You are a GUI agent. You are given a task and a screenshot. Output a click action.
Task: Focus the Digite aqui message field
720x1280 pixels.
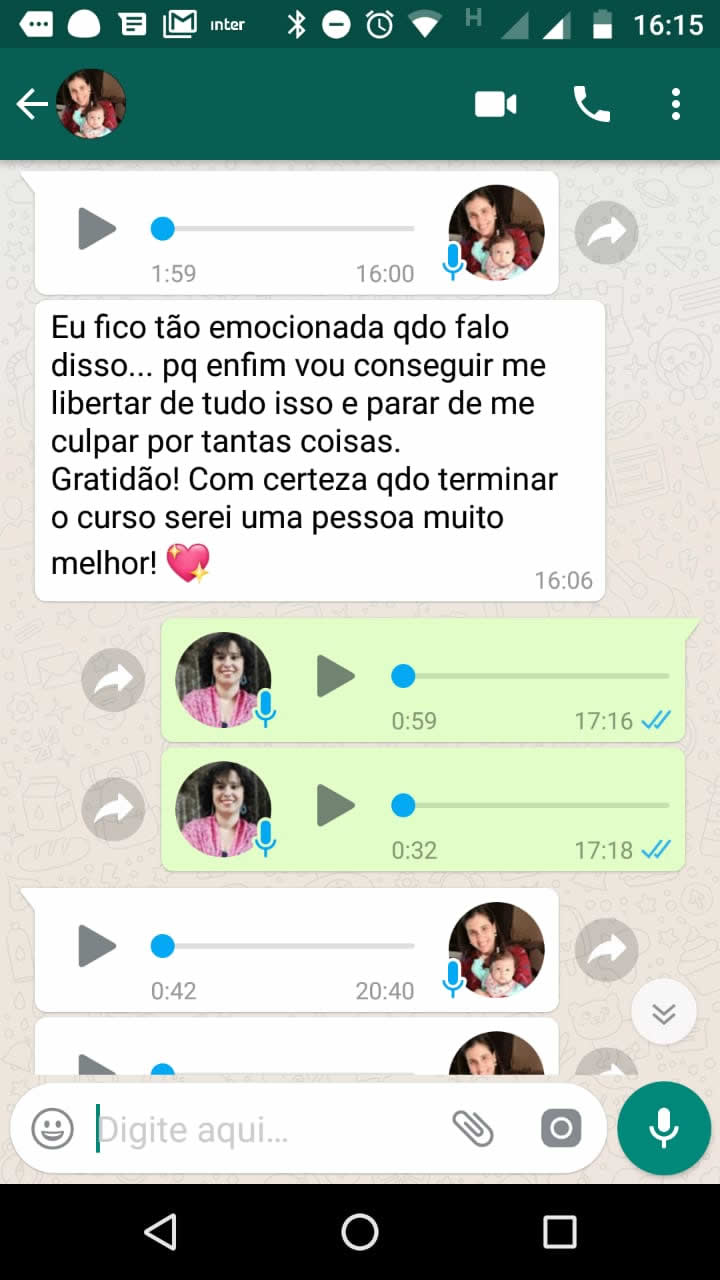(265, 1130)
